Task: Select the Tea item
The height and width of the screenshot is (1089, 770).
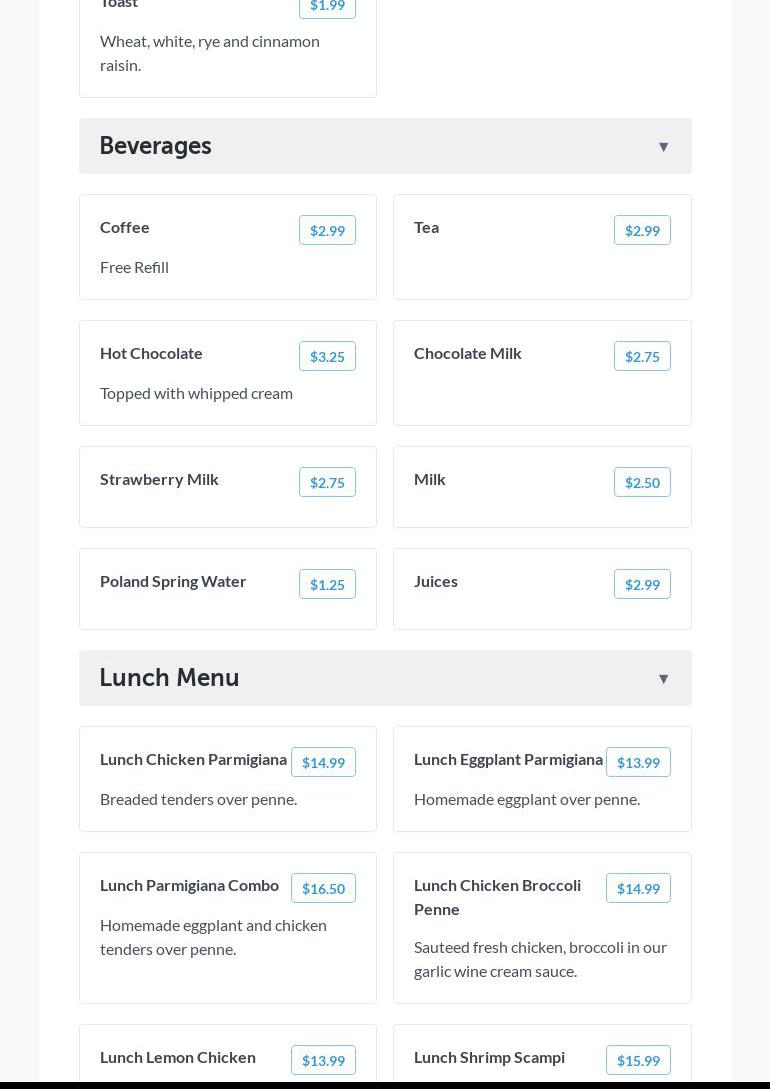Action: click(x=541, y=246)
